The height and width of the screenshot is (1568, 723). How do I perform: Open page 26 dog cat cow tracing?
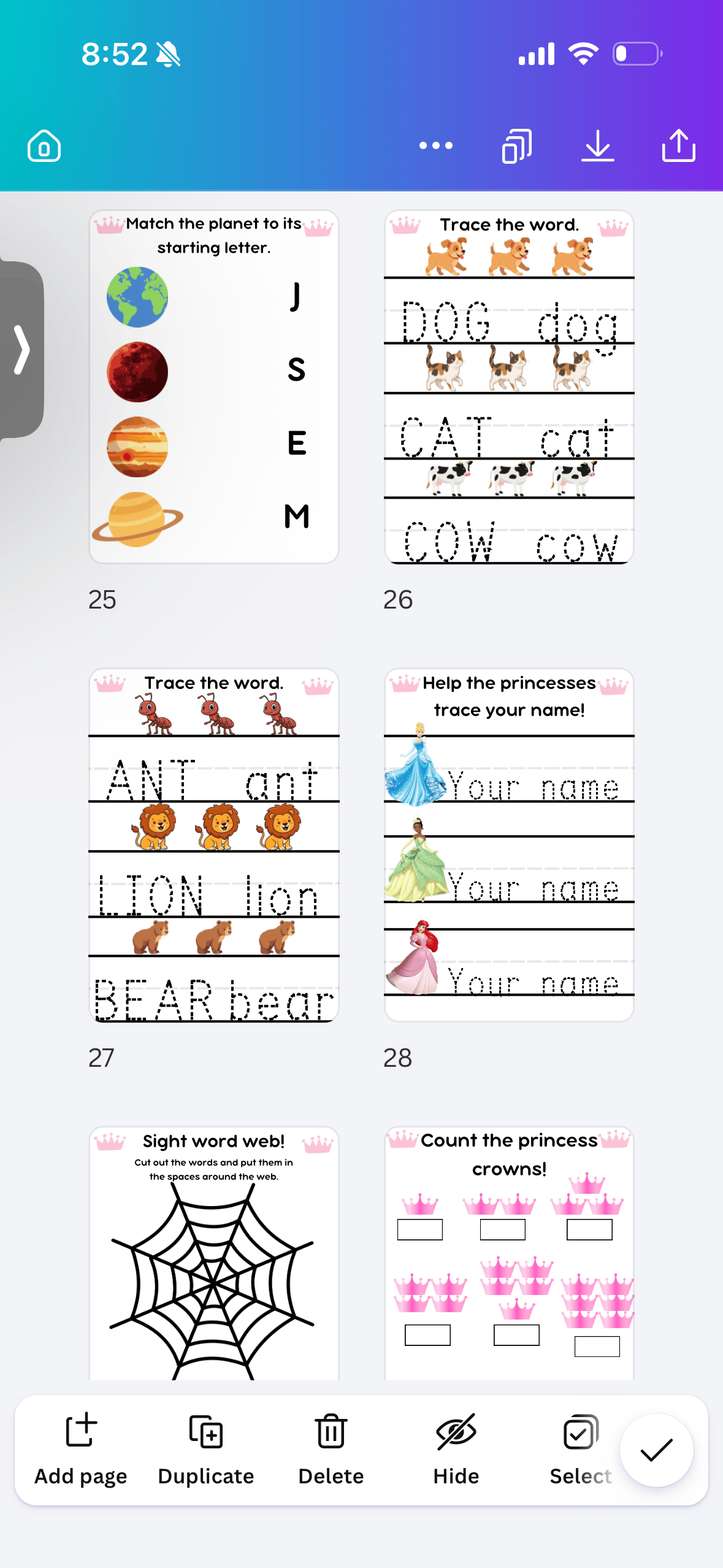click(x=509, y=387)
